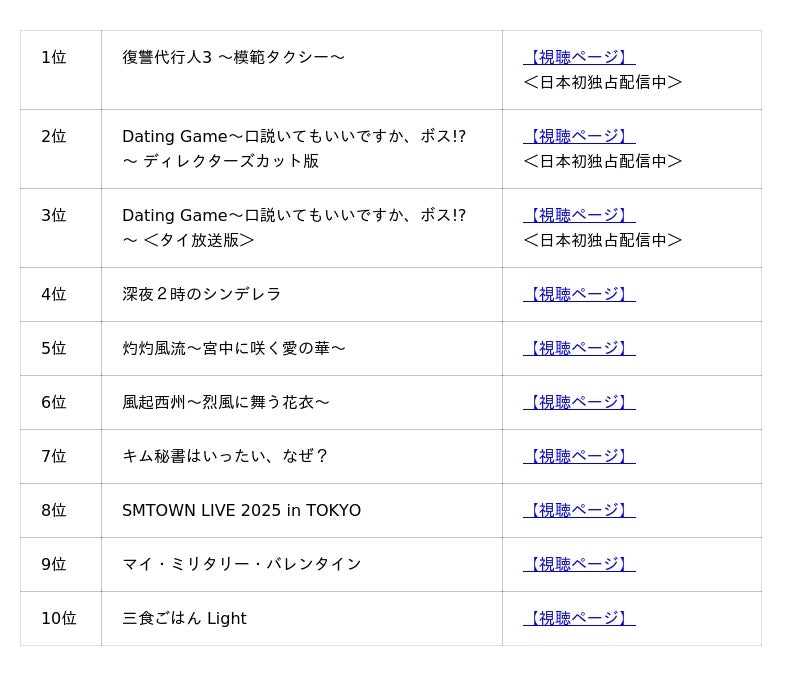Open the viewing page link for Dating Game ディレクターズカット版
The width and height of the screenshot is (800, 676).
579,136
